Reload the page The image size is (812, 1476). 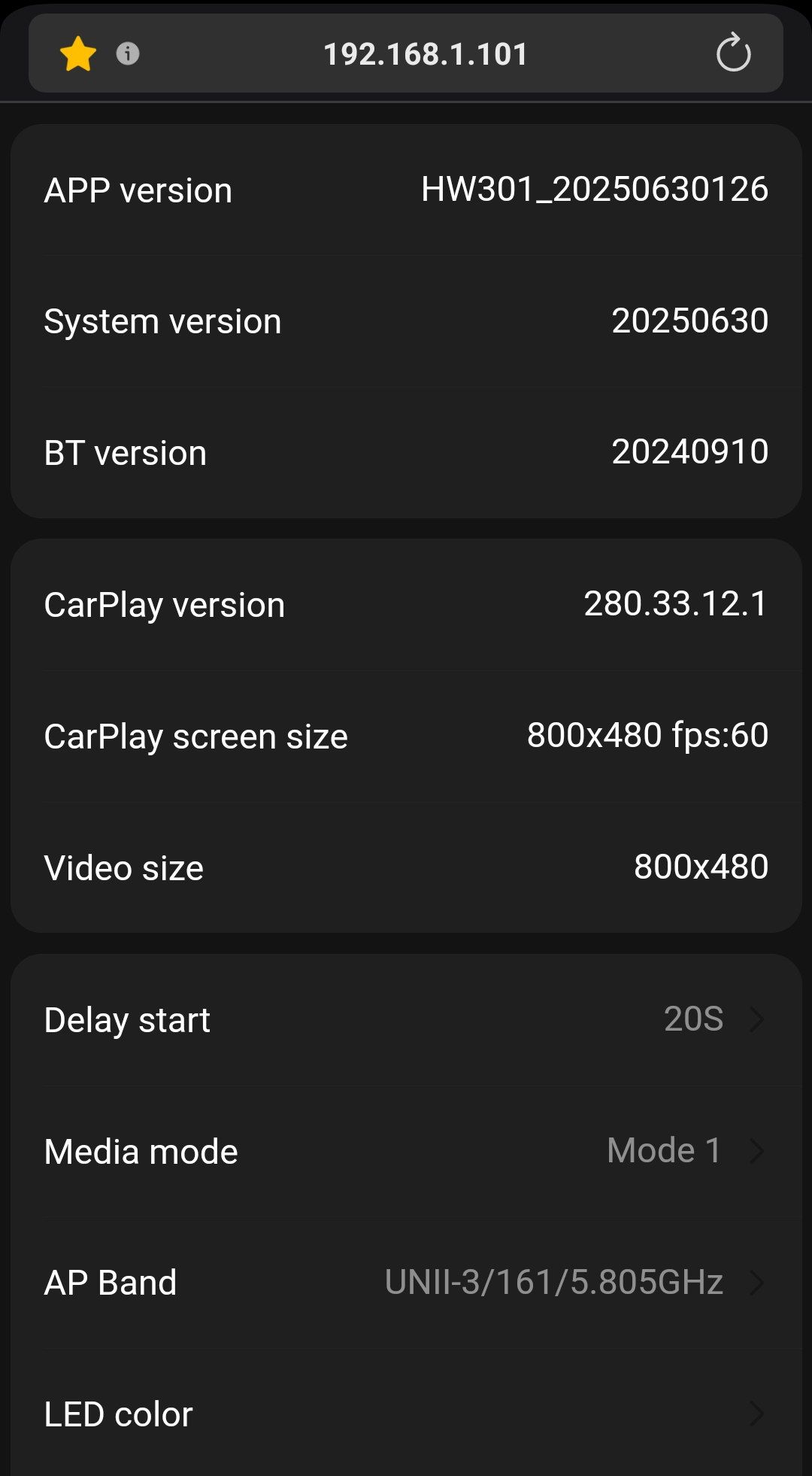point(733,54)
